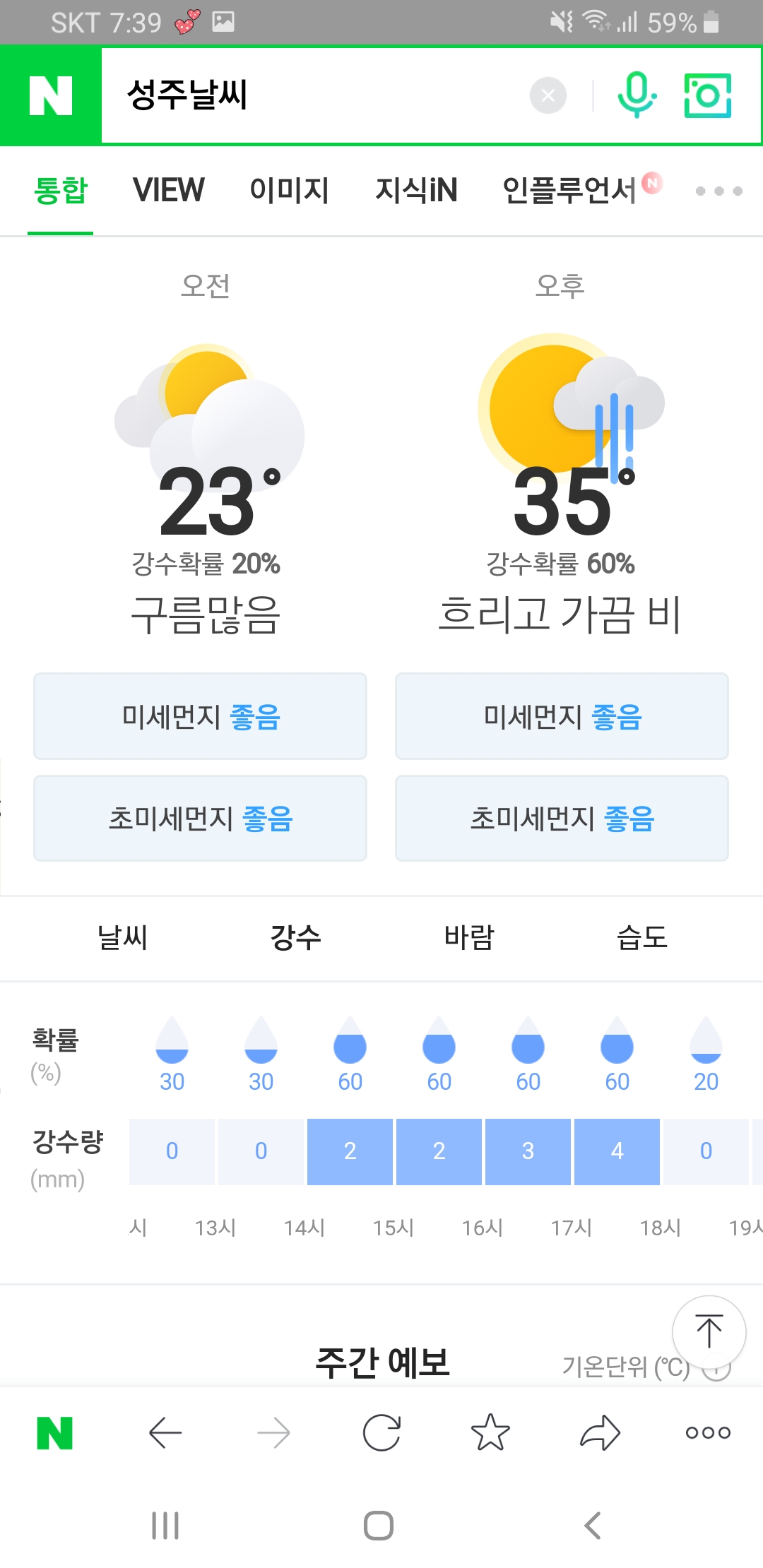This screenshot has height=1568, width=763.
Task: Start voice search with the microphone
Action: coord(637,95)
